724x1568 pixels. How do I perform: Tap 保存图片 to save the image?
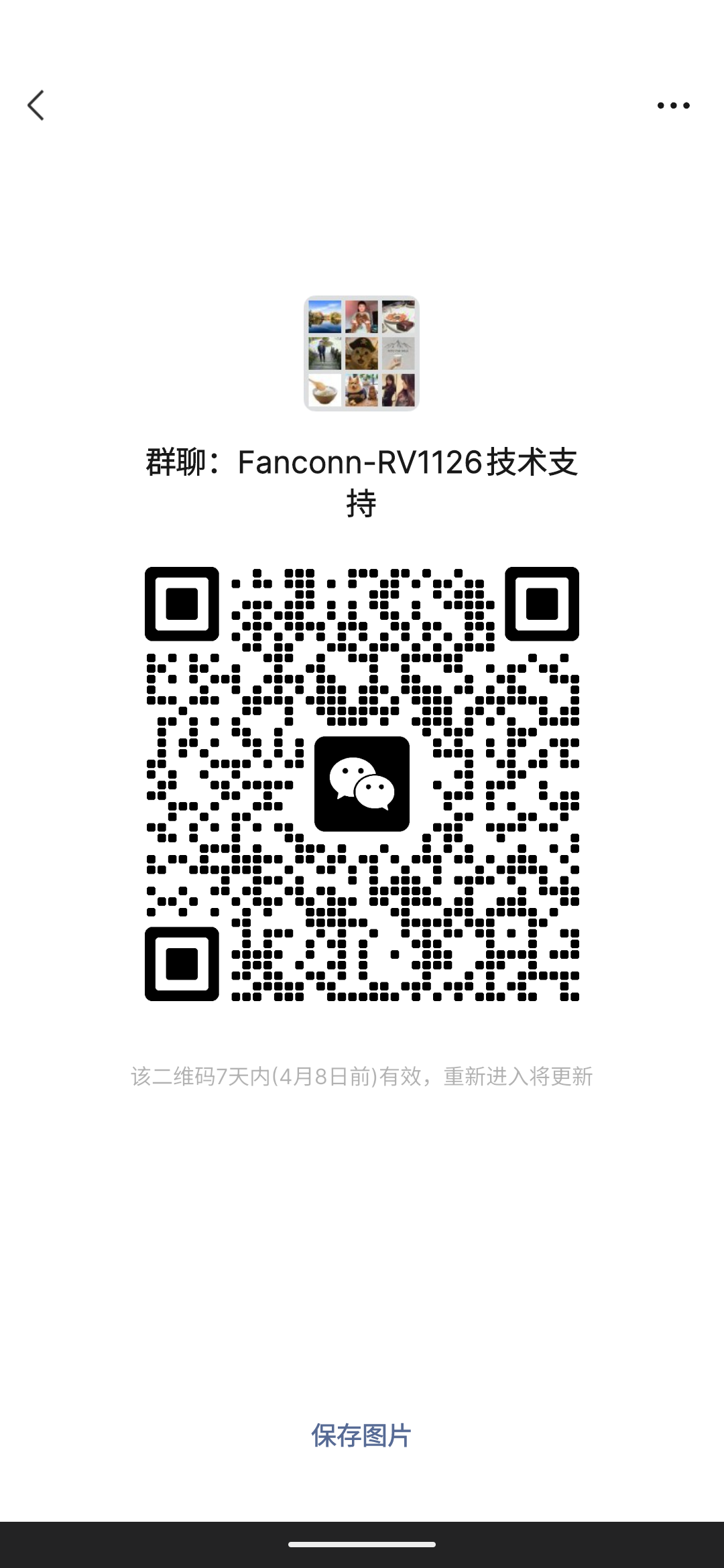[361, 1435]
